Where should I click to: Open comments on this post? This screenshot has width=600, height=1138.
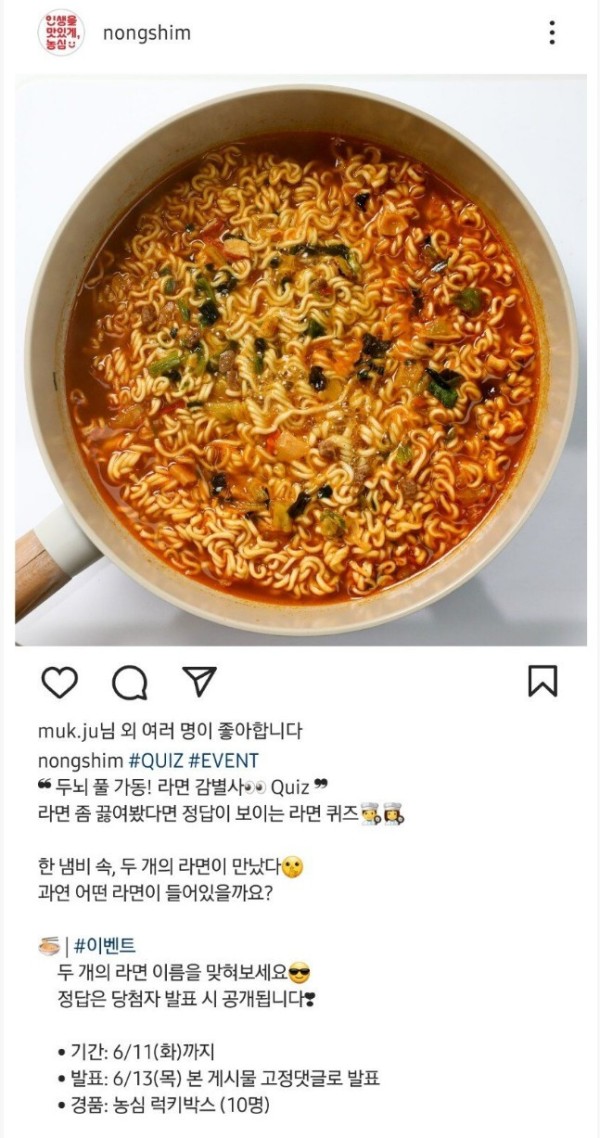(x=130, y=682)
